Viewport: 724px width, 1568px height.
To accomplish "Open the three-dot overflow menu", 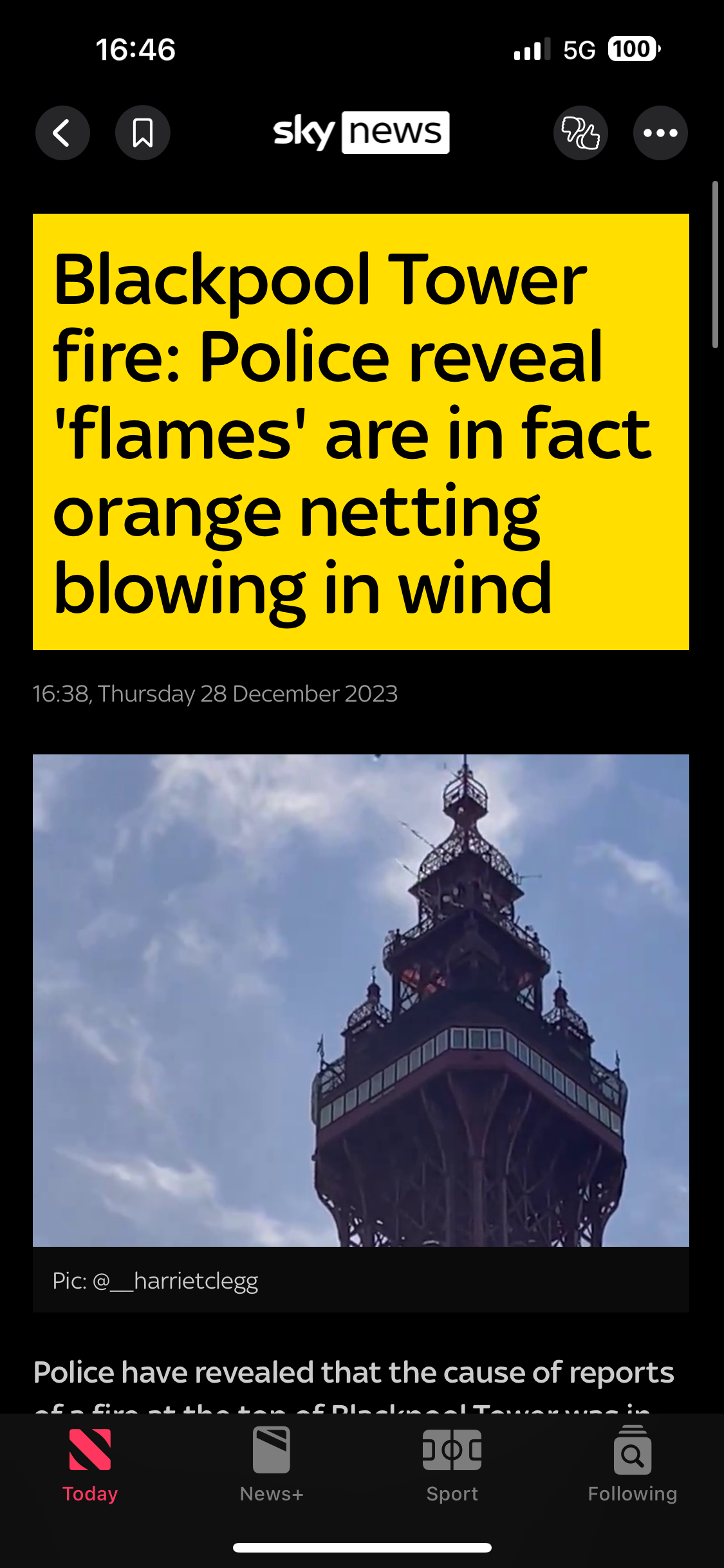I will [660, 133].
